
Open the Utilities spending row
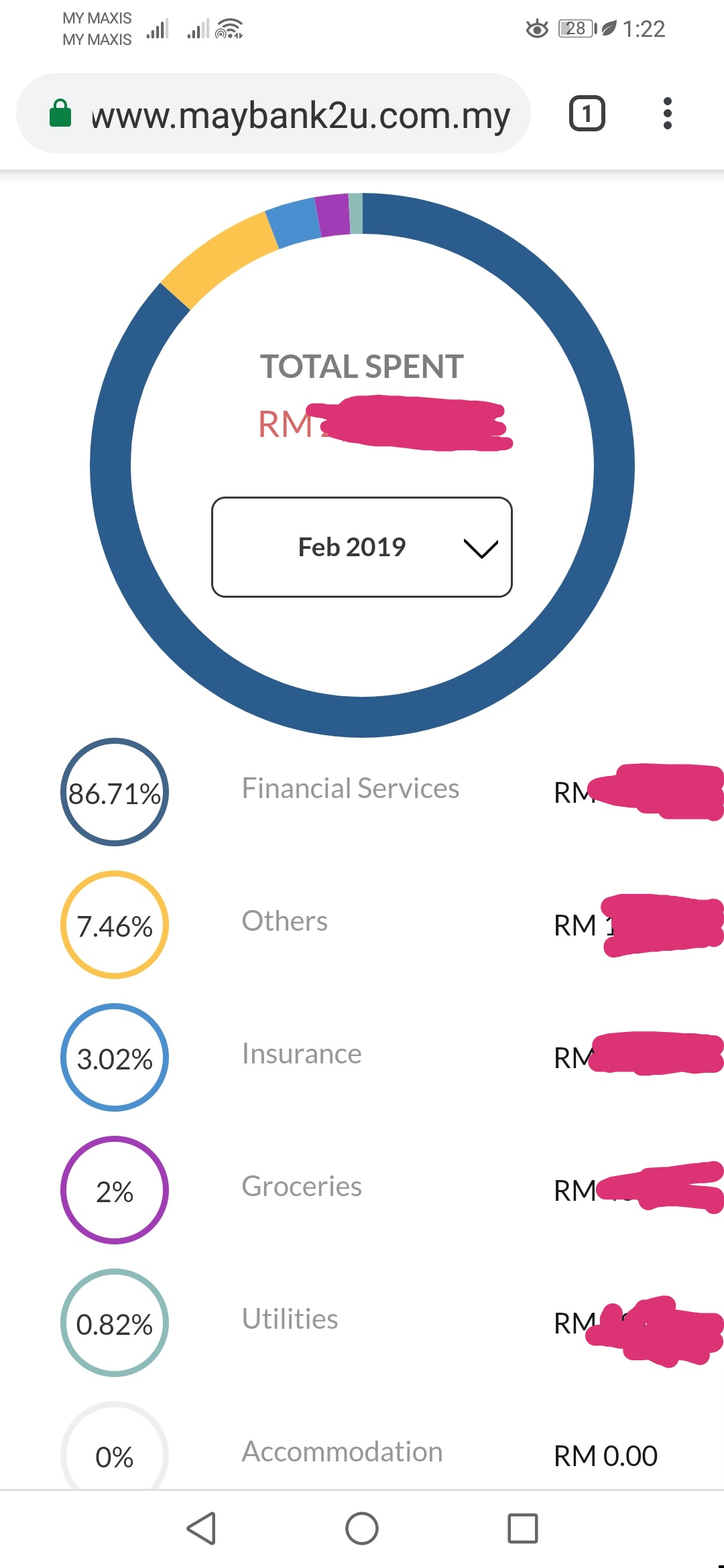tap(362, 1323)
